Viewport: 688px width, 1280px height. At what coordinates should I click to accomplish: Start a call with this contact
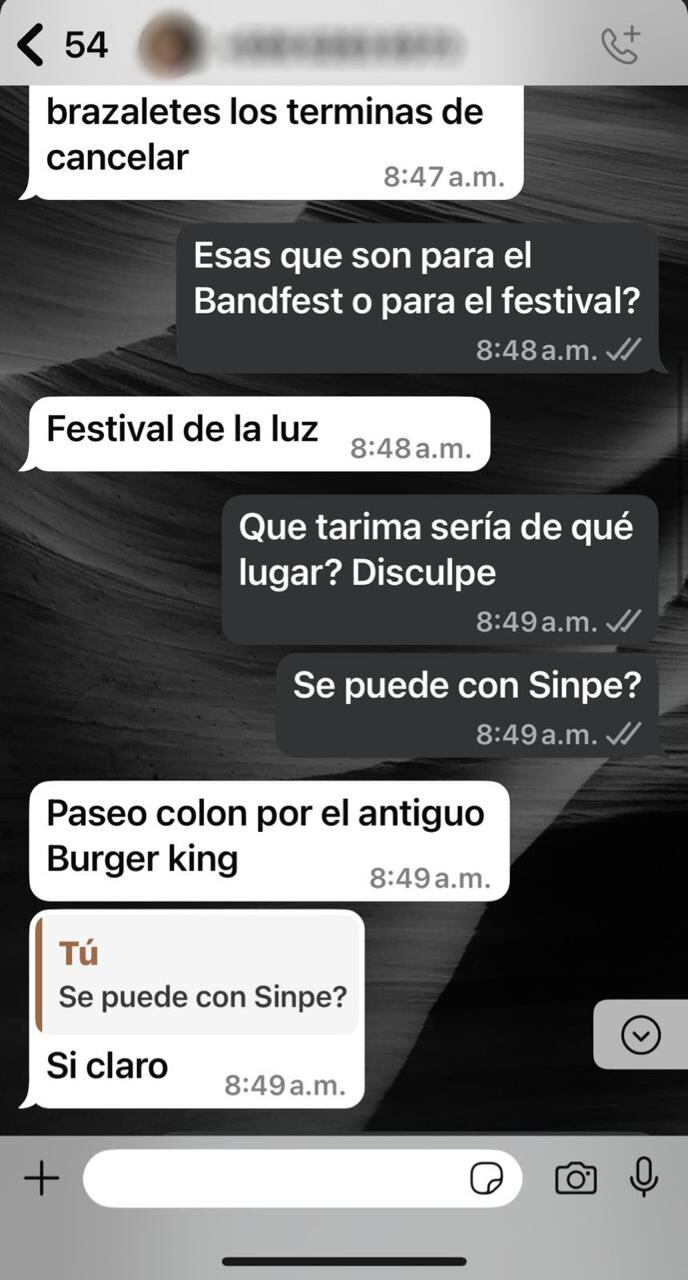(x=620, y=45)
